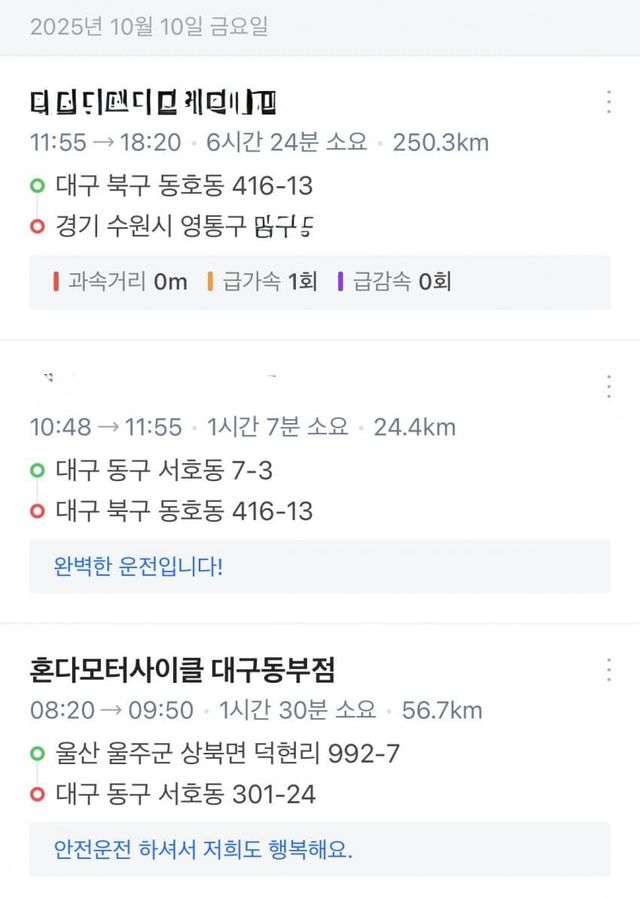View the 11:55 → 18:20 trip details
This screenshot has width=640, height=898.
pos(259,142)
